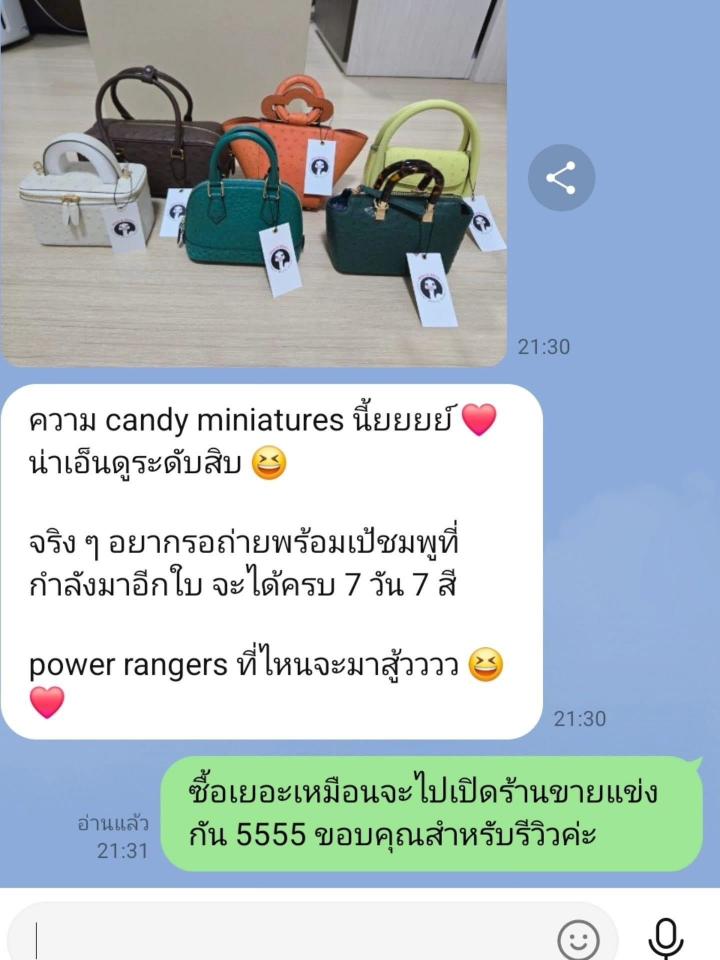
Task: Tap the message input field
Action: click(x=290, y=940)
